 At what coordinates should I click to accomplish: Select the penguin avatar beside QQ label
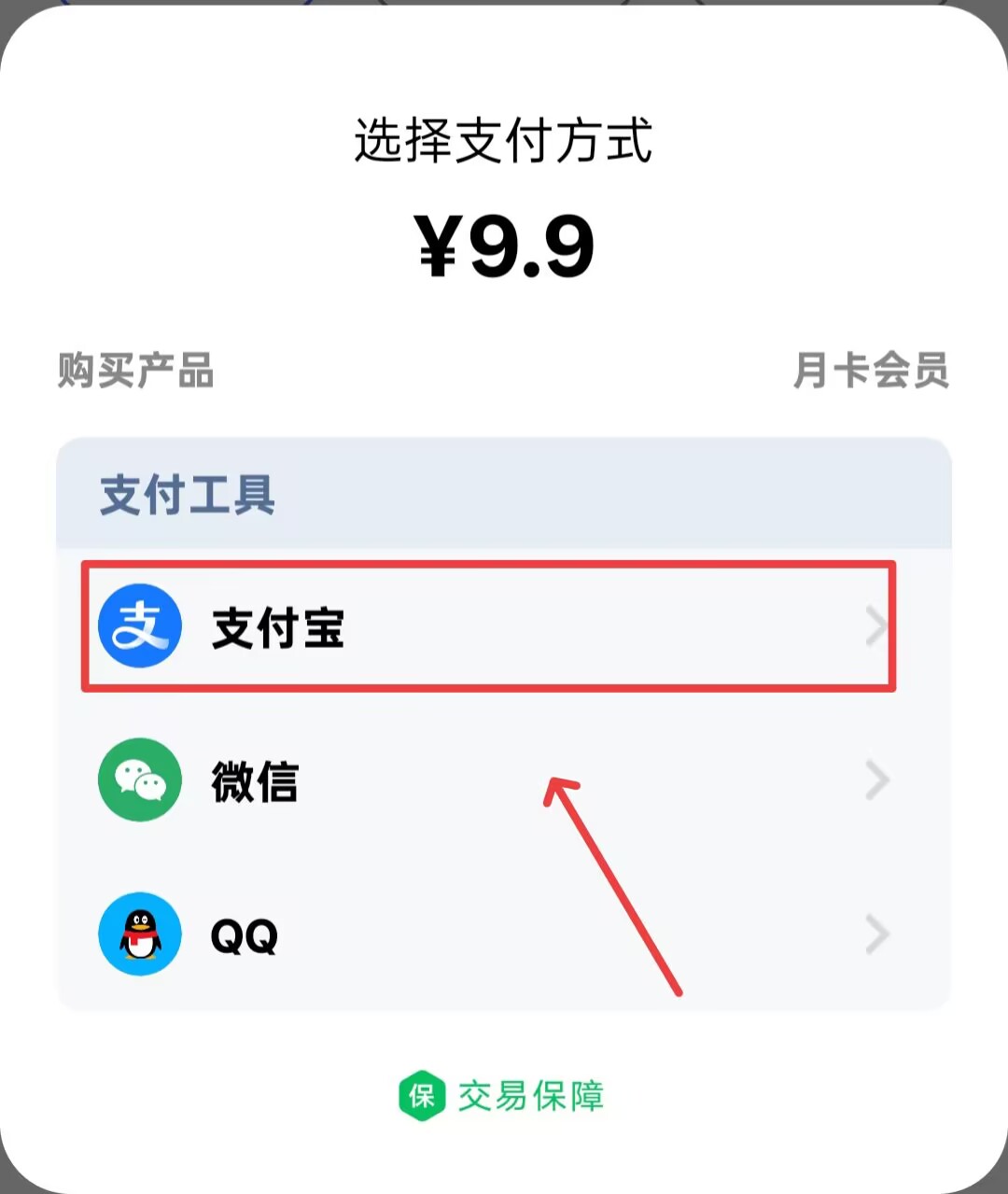pos(138,935)
